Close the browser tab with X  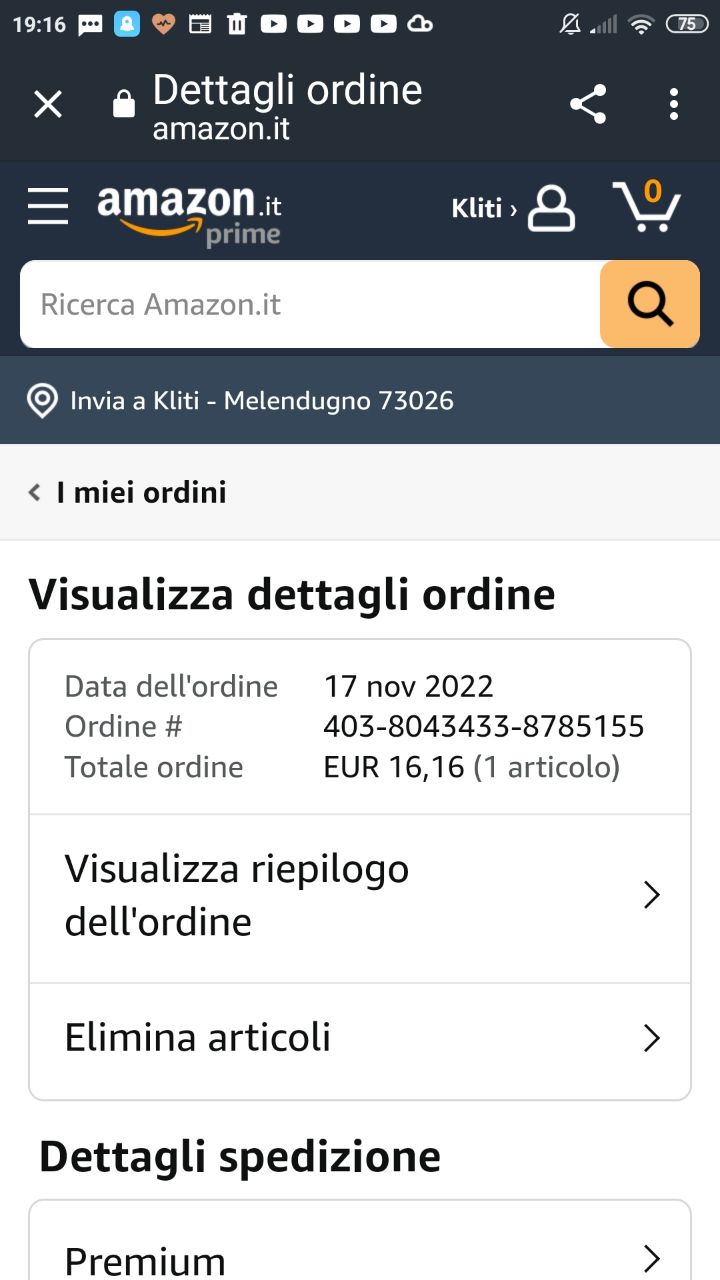pos(48,104)
